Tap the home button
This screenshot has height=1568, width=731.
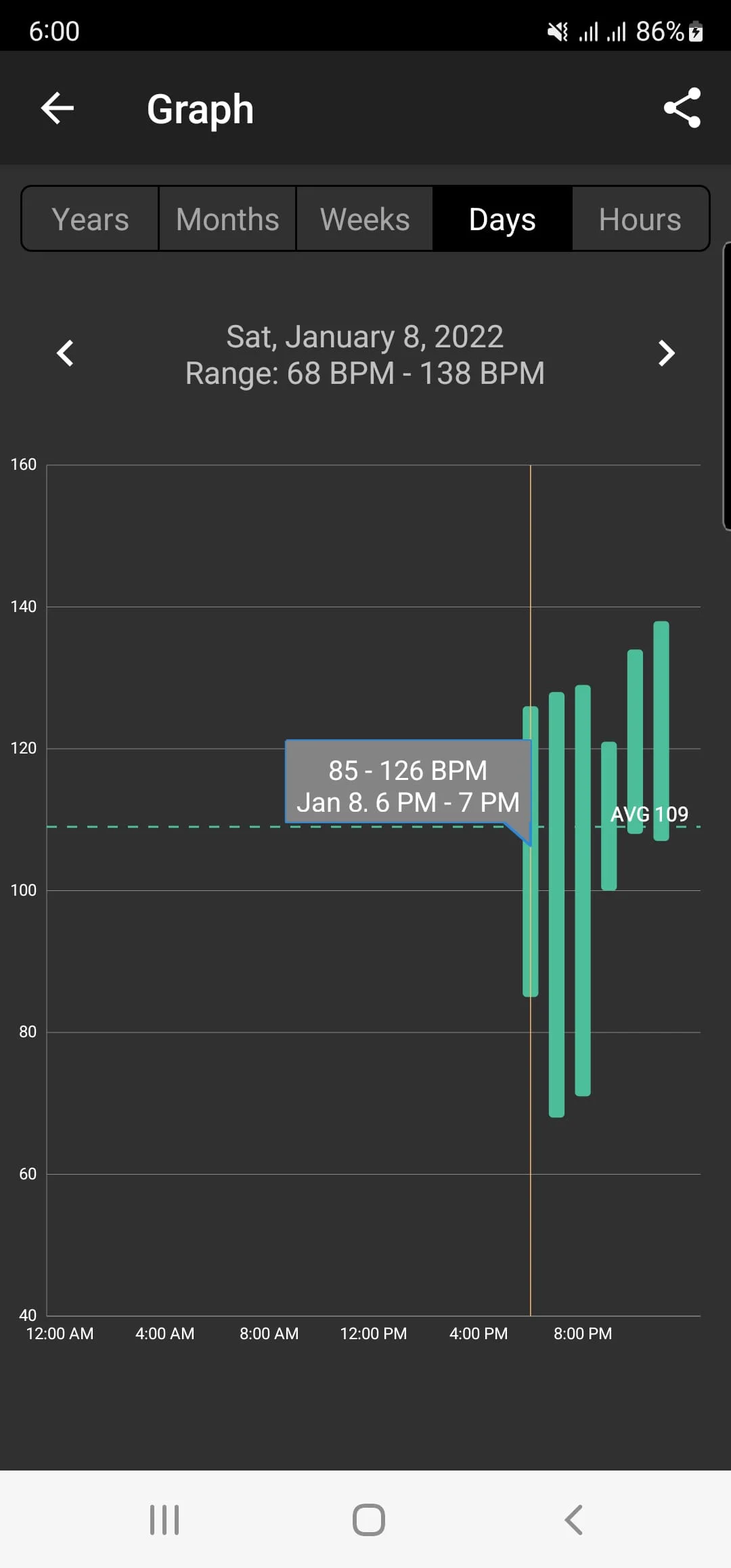[365, 1519]
